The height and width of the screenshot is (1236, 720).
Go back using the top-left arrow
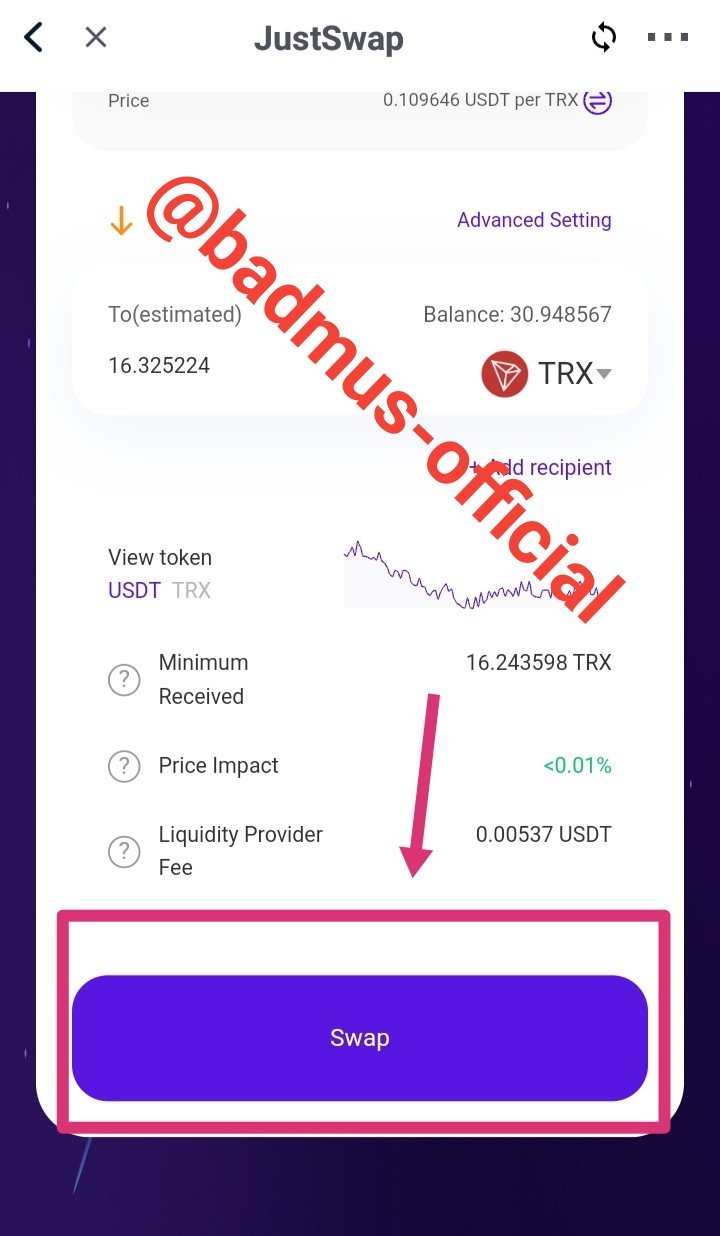(x=34, y=38)
